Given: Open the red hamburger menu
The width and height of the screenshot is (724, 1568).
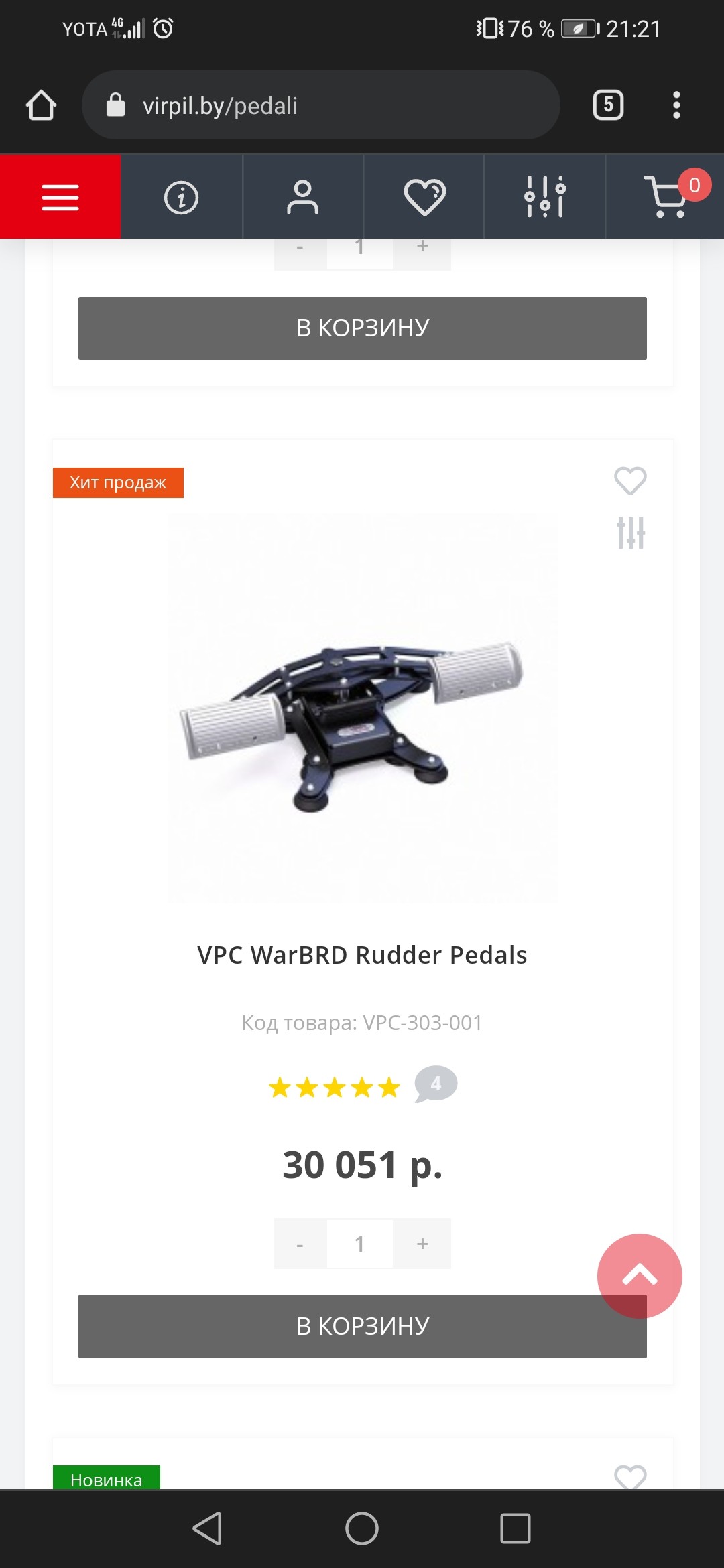Looking at the screenshot, I should point(60,197).
